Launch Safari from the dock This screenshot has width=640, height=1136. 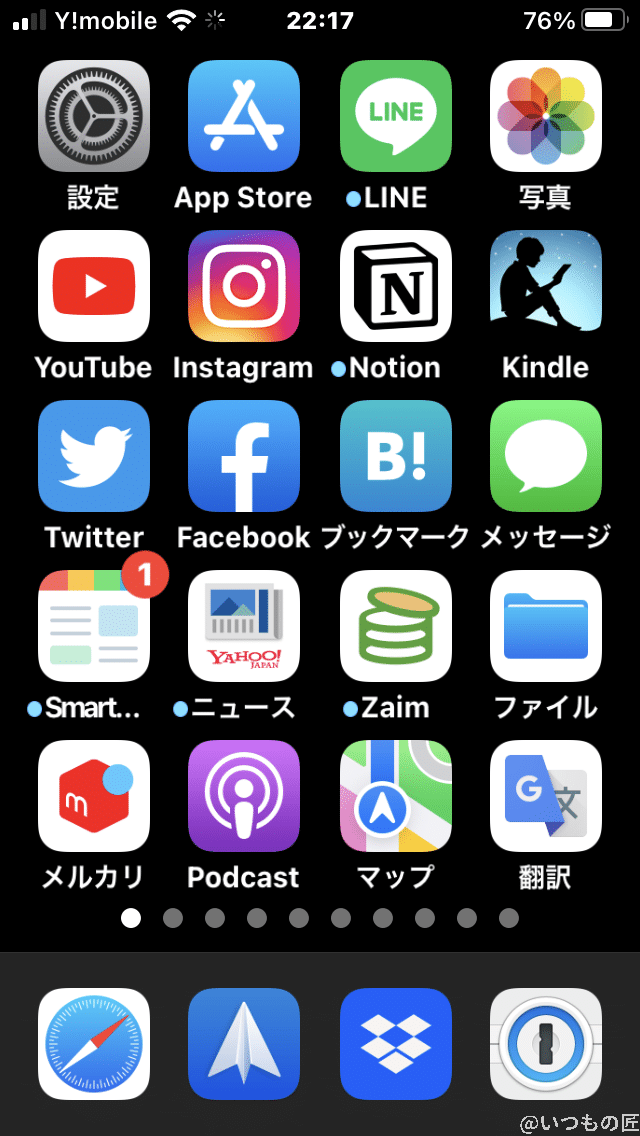(94, 1044)
